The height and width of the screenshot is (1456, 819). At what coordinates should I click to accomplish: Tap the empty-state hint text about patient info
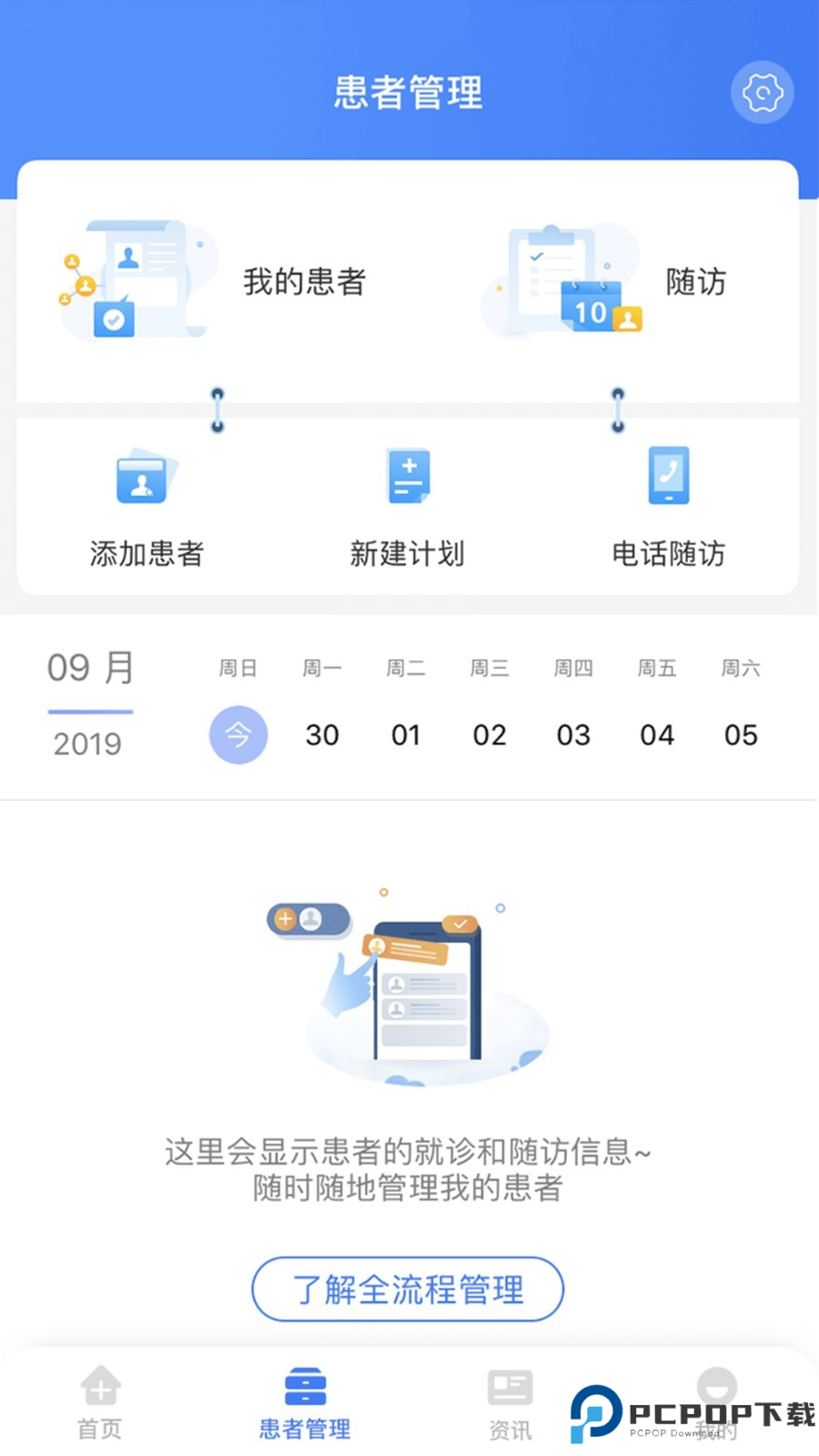point(409,1169)
